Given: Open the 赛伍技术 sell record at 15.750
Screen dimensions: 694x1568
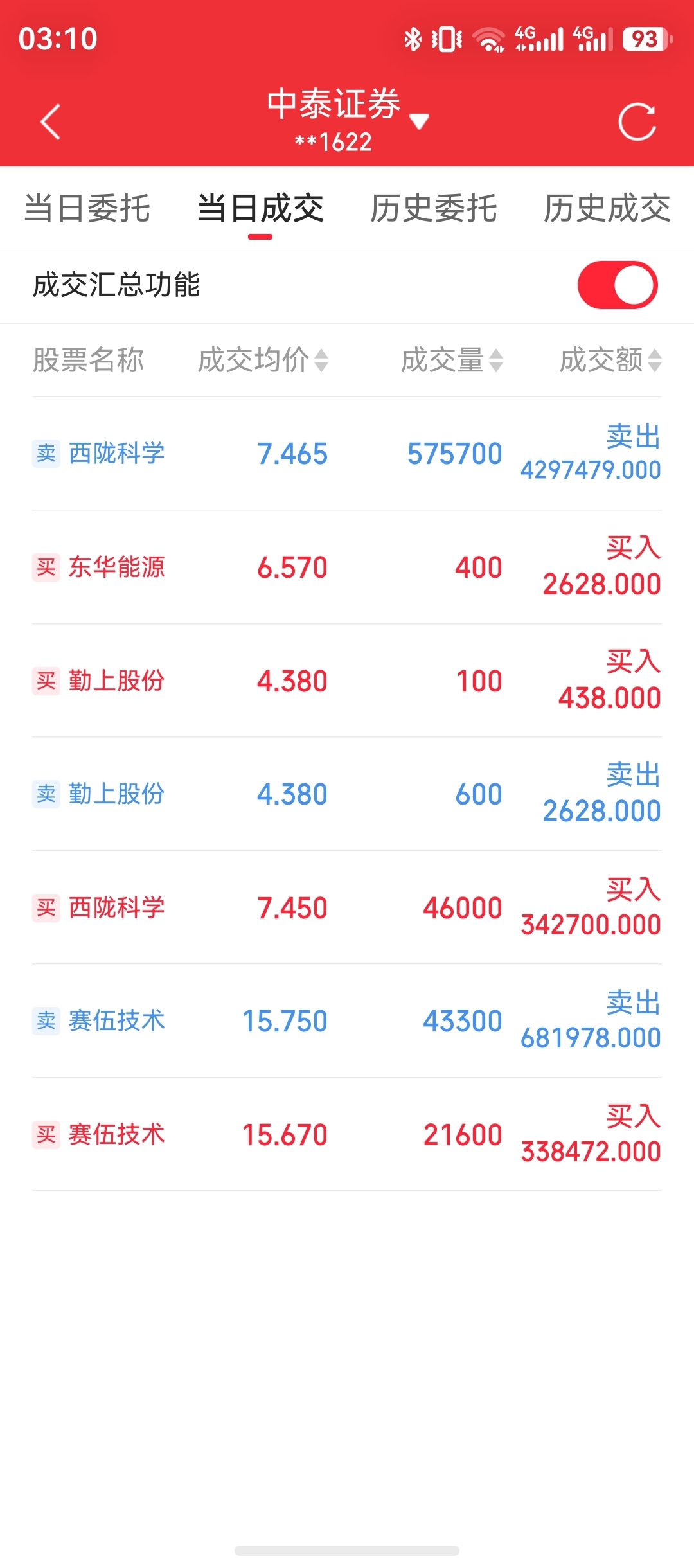Looking at the screenshot, I should (347, 1021).
